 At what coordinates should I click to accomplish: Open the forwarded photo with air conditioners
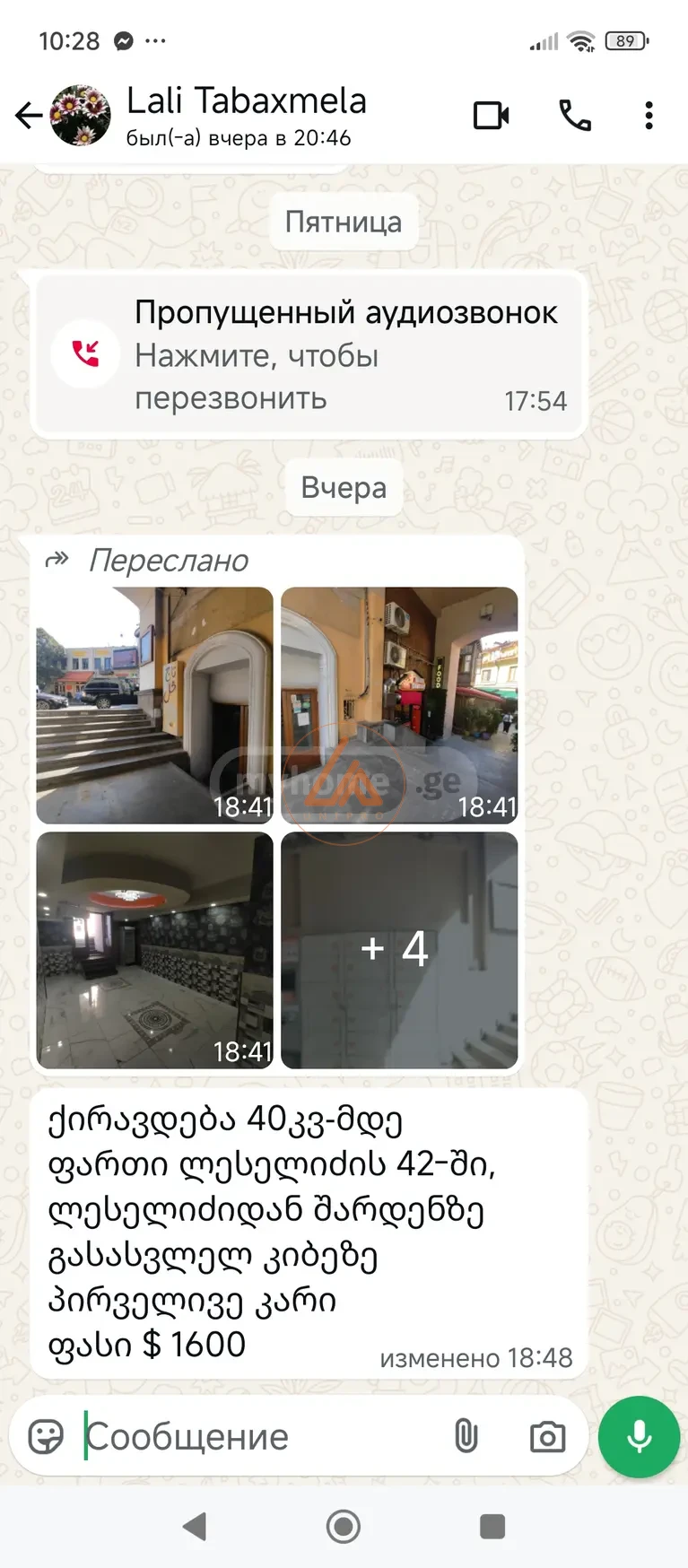pyautogui.click(x=399, y=705)
